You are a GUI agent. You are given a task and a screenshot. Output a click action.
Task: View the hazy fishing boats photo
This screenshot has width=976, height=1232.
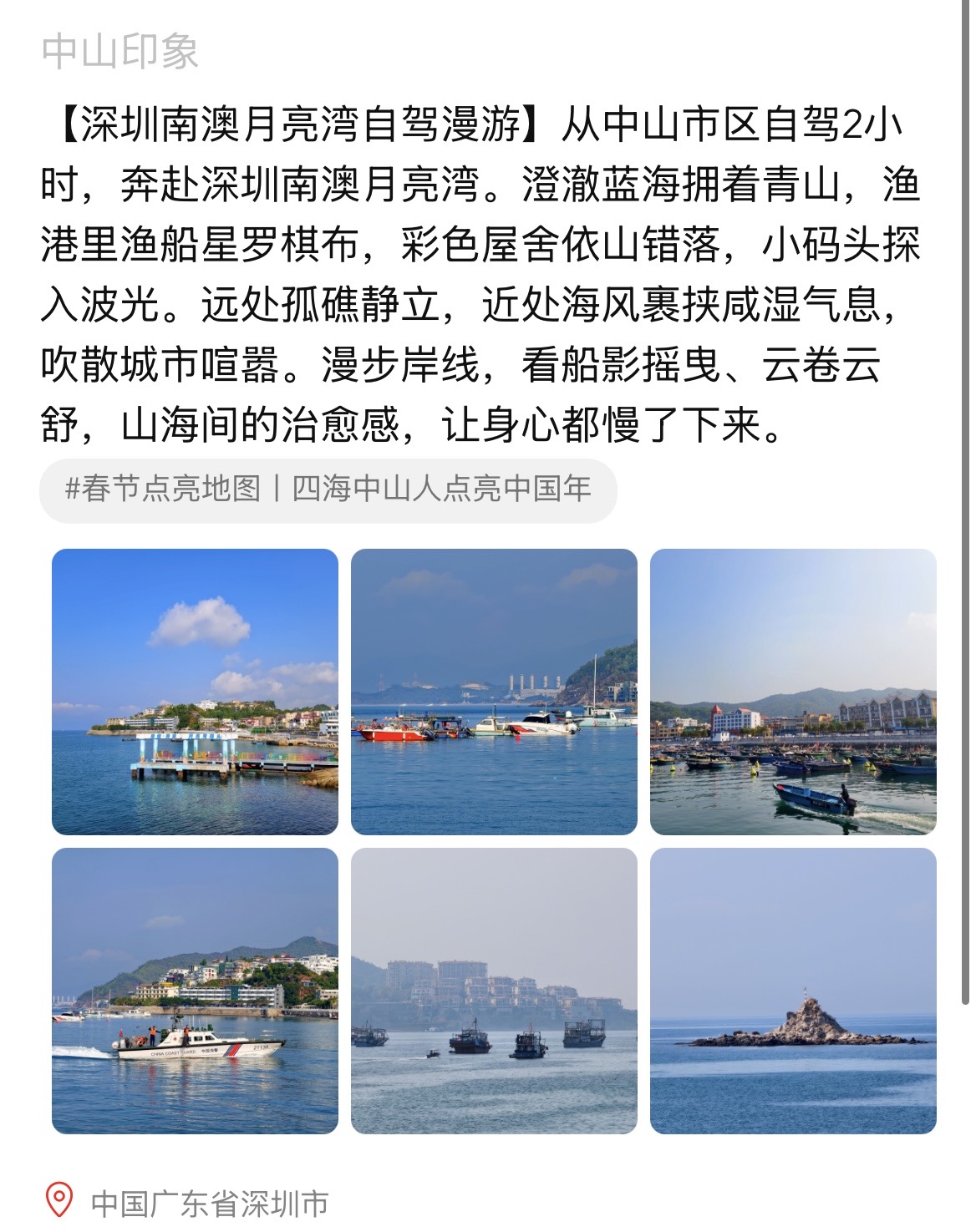click(x=494, y=991)
